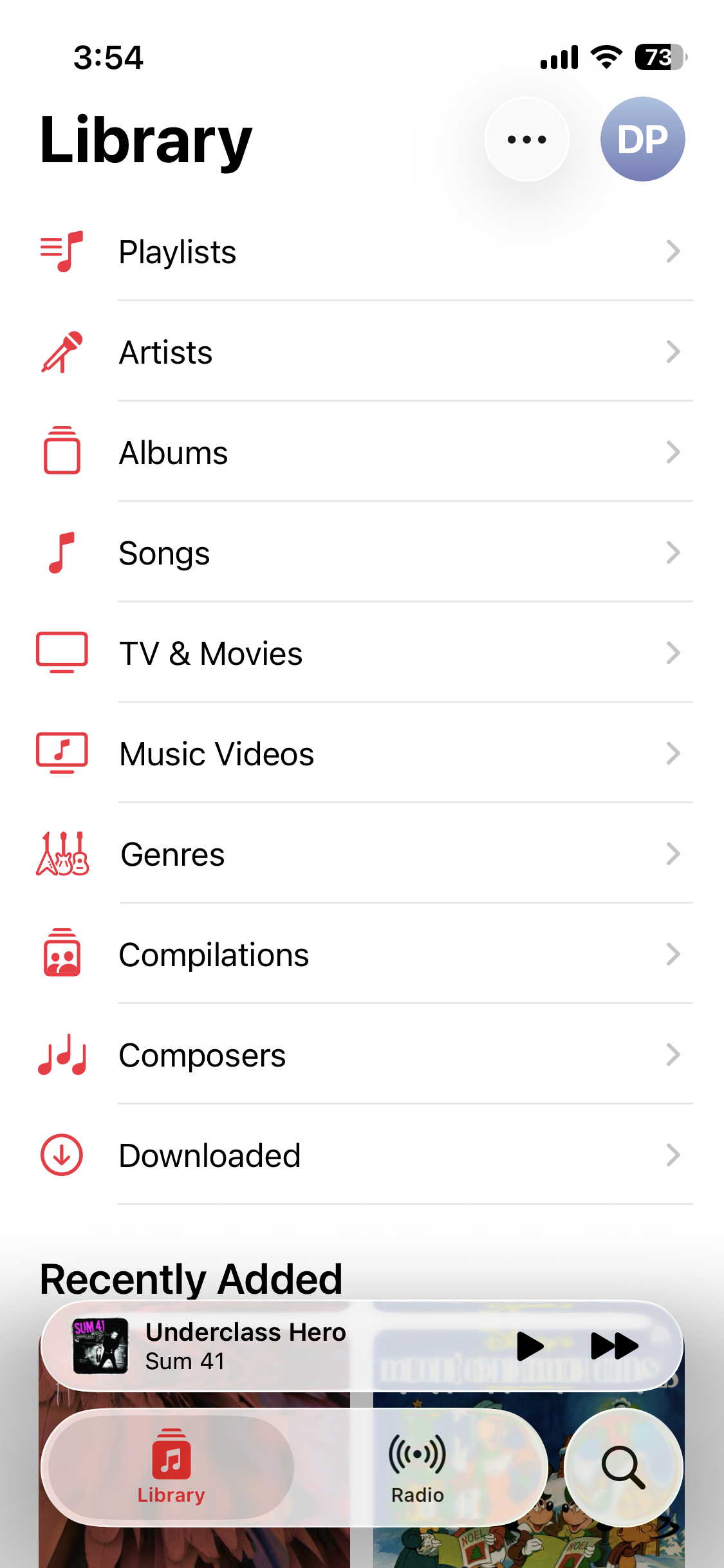Image resolution: width=724 pixels, height=1568 pixels.
Task: Skip forward to the next track
Action: pyautogui.click(x=615, y=1346)
